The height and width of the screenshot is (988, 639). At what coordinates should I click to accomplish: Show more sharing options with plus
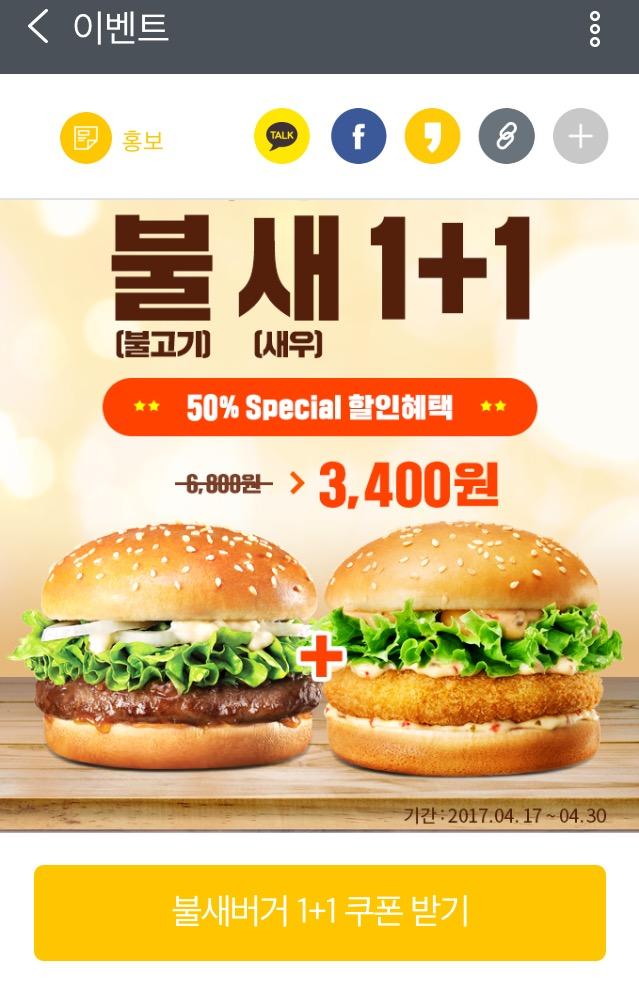pyautogui.click(x=580, y=136)
